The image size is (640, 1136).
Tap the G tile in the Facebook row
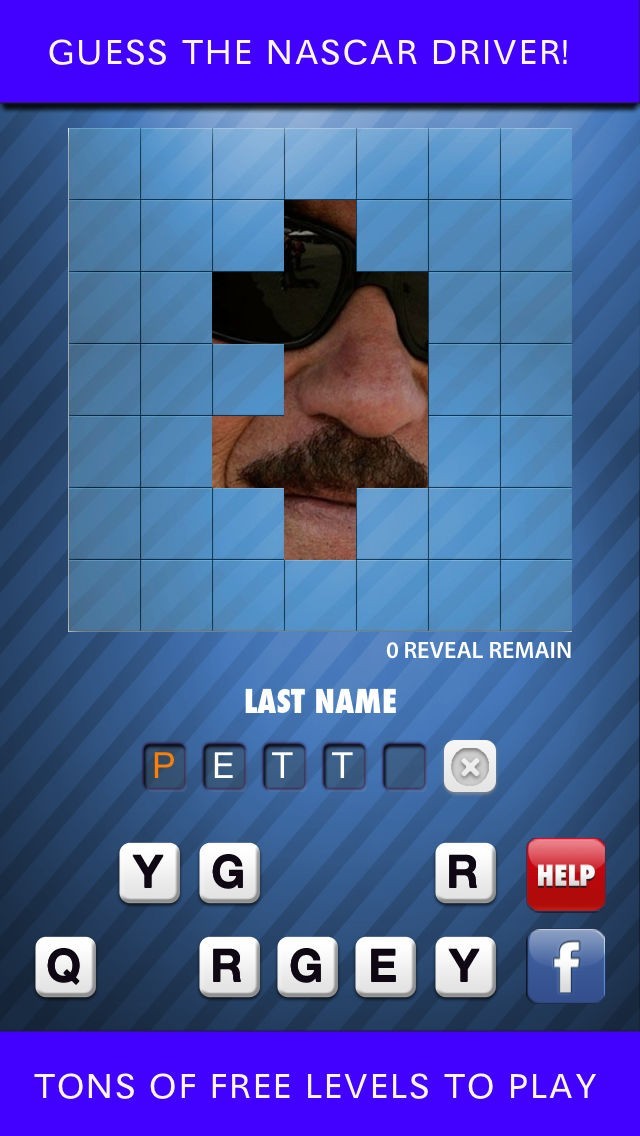tap(306, 966)
